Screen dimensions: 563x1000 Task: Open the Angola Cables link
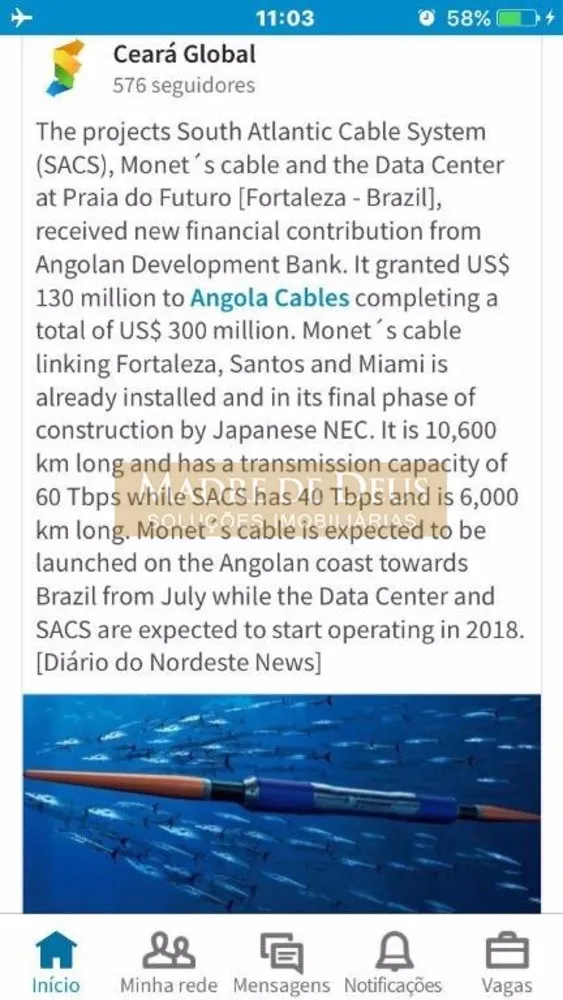pos(270,298)
